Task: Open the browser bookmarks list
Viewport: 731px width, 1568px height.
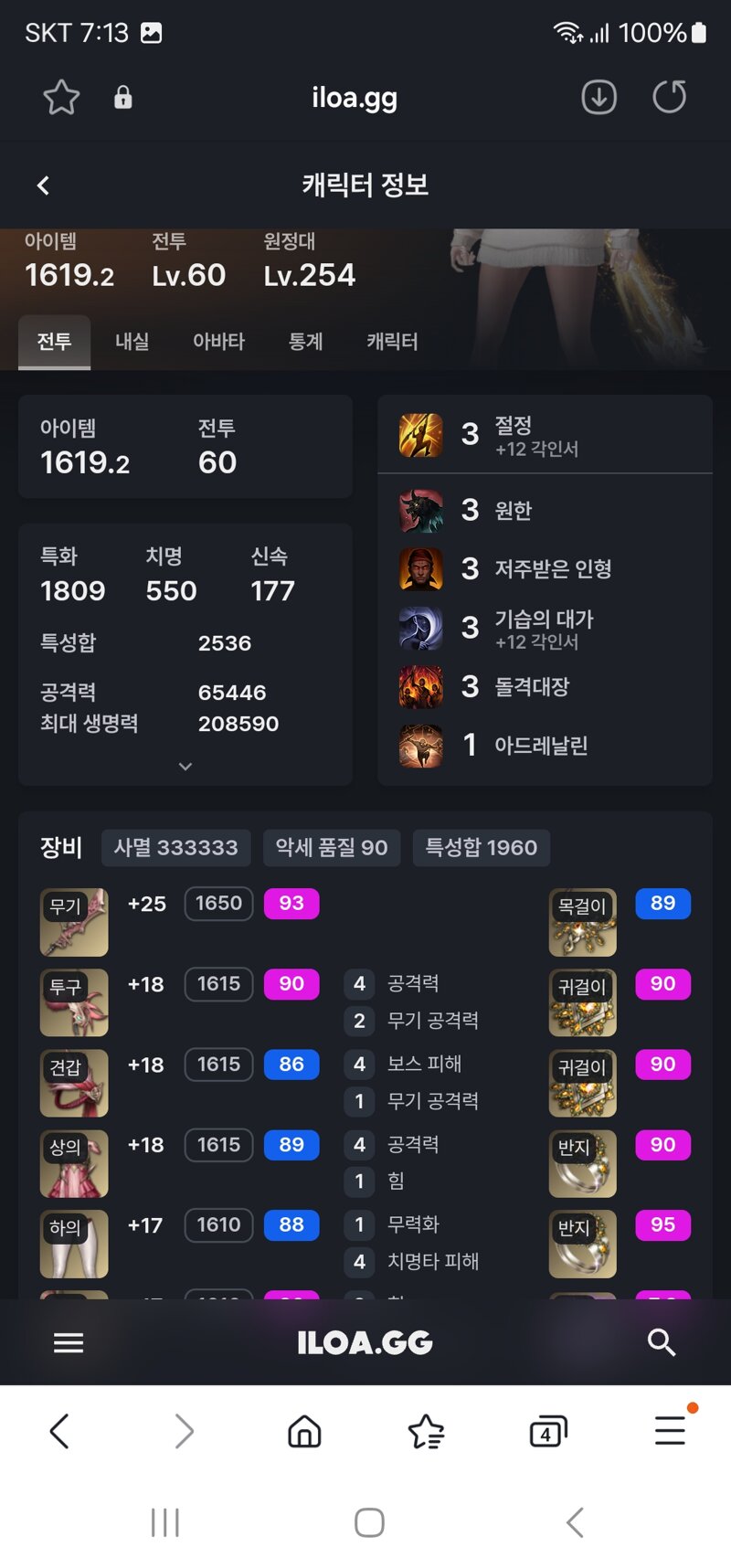Action: tap(426, 1431)
